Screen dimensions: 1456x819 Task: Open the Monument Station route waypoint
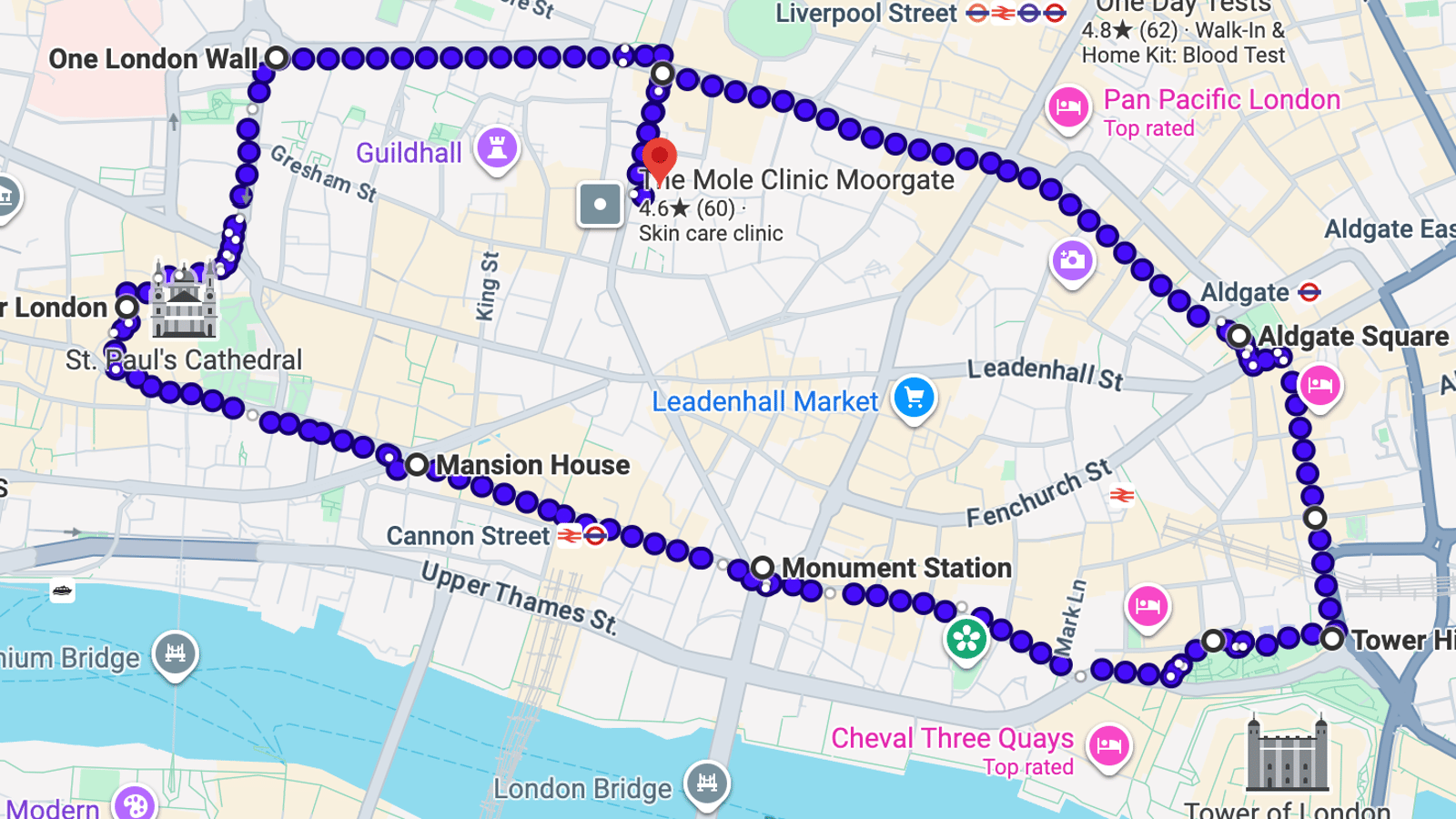point(763,568)
